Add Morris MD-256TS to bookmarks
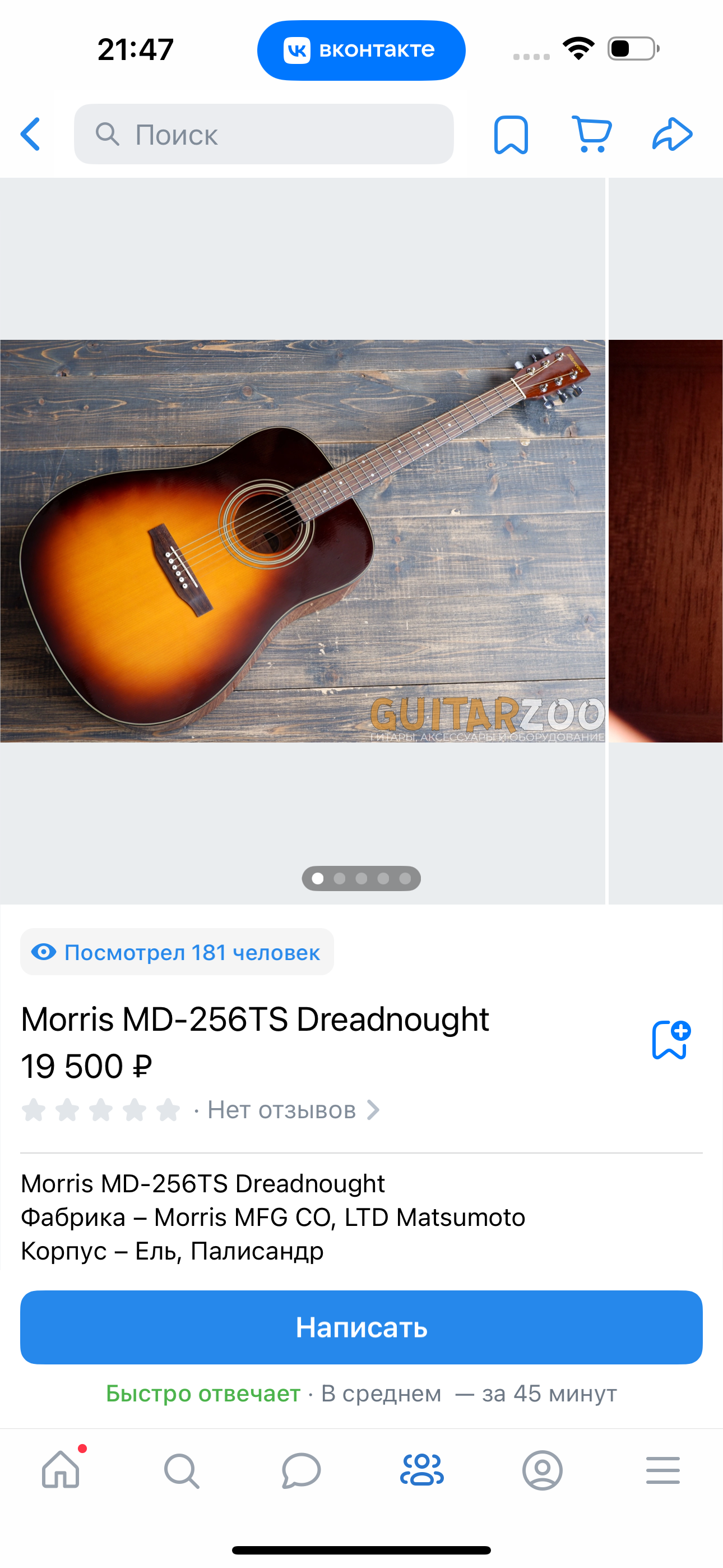This screenshot has width=723, height=1568. (x=671, y=1040)
